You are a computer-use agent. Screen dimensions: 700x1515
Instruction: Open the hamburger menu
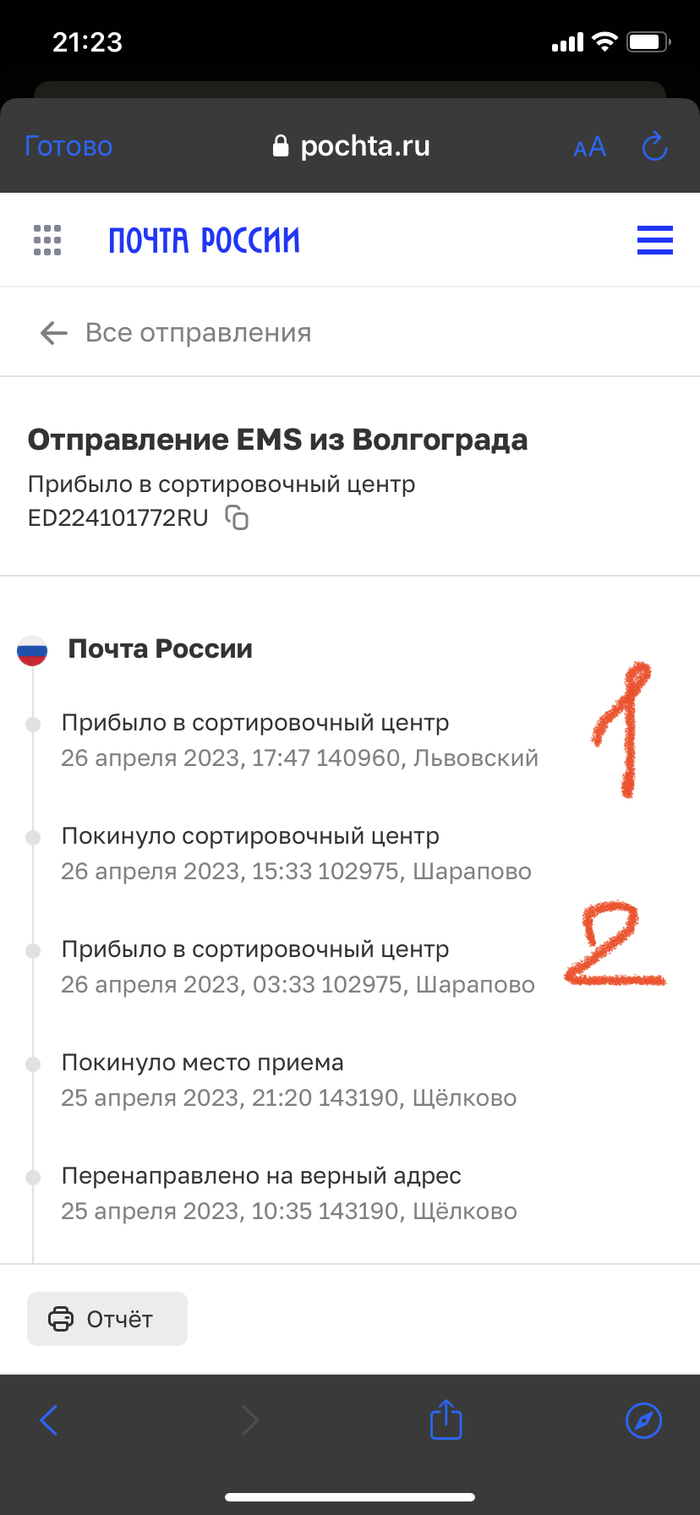pyautogui.click(x=655, y=240)
